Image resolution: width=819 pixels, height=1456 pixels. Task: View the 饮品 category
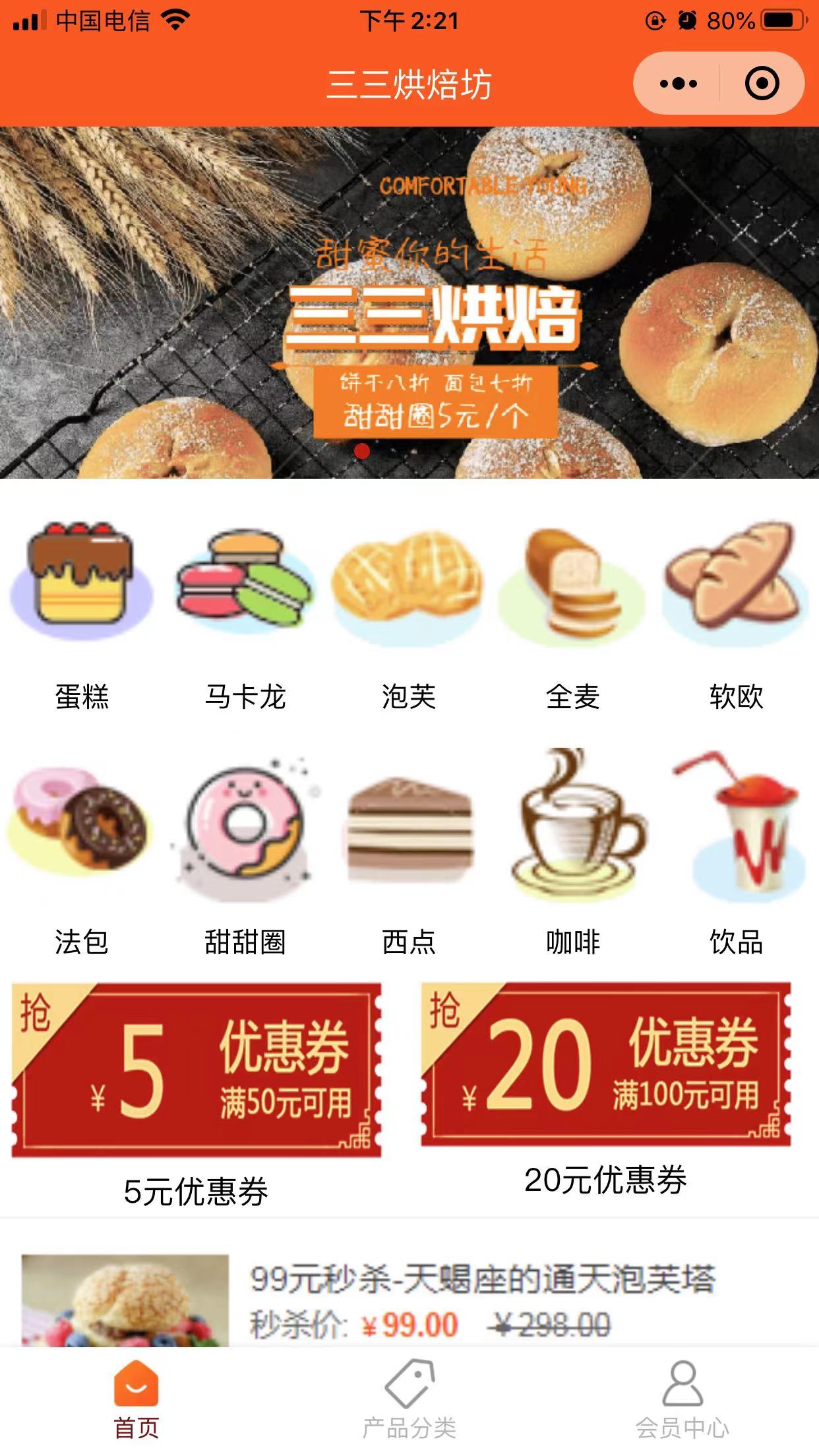[736, 854]
